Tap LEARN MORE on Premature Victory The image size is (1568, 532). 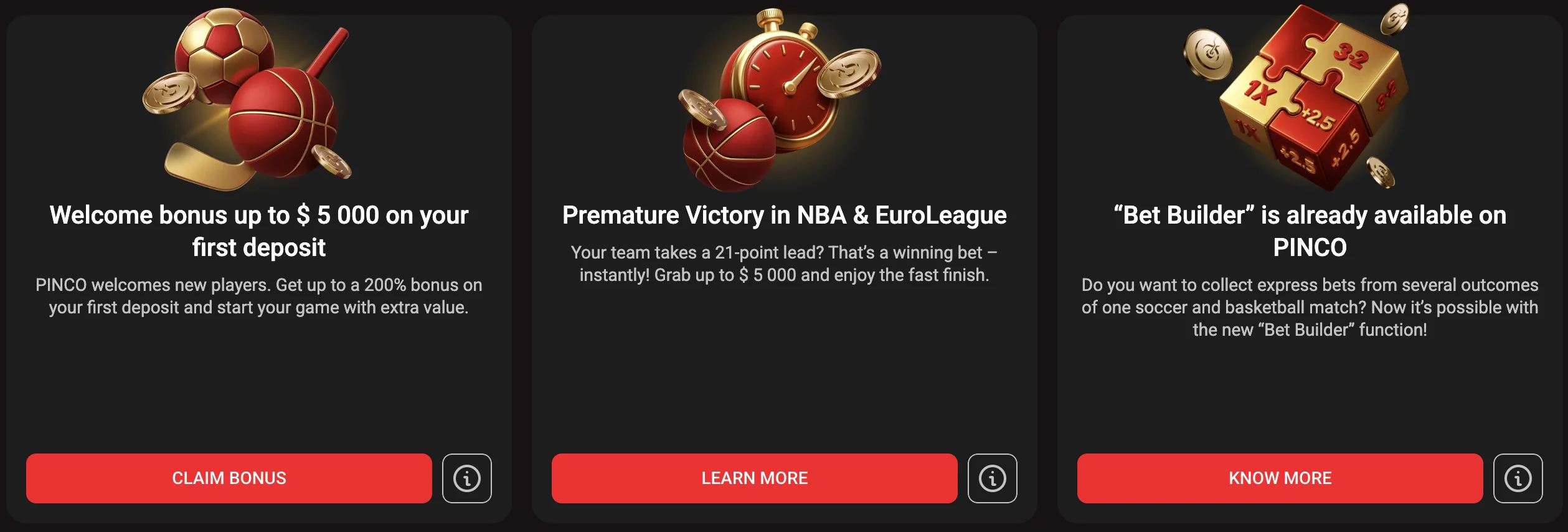click(754, 478)
